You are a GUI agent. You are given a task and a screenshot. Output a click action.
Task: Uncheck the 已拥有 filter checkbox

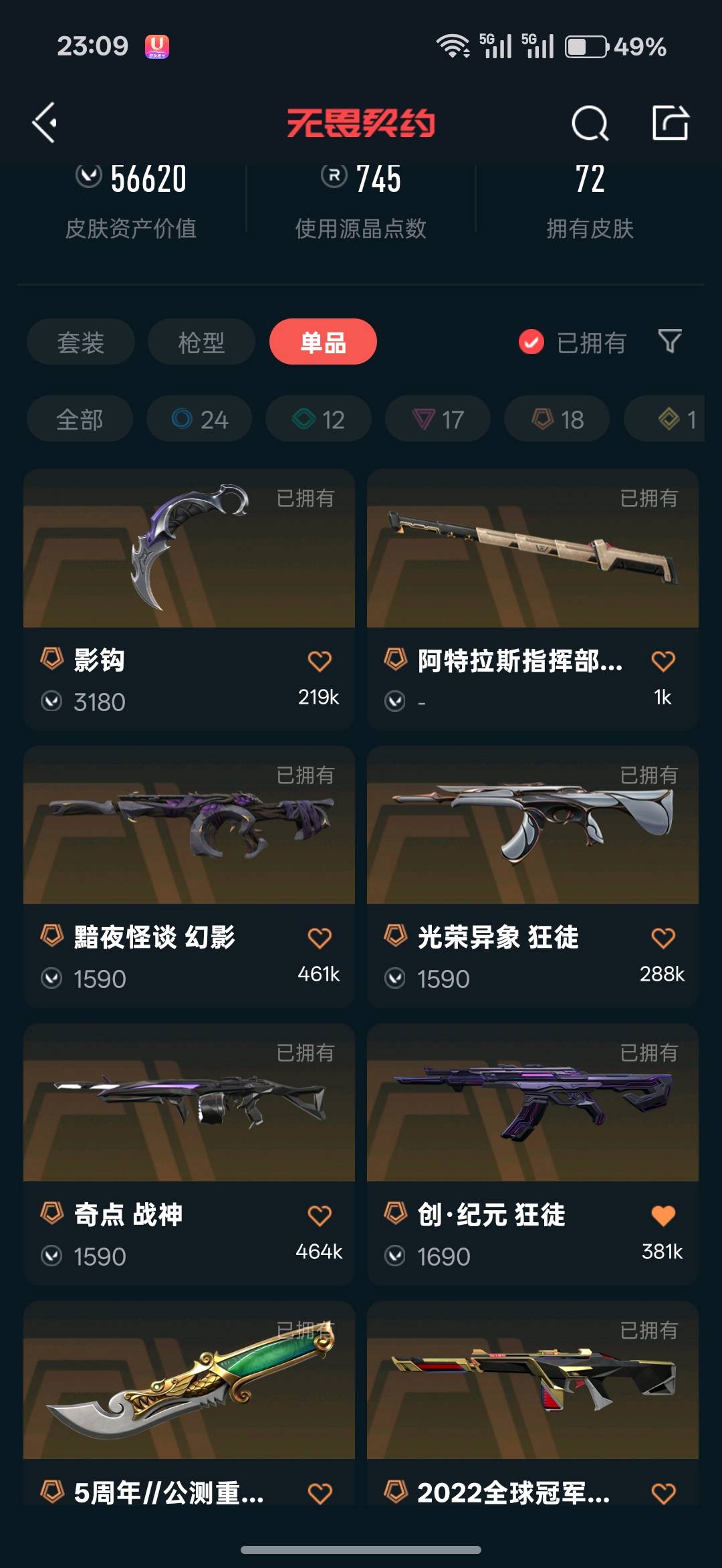[x=531, y=342]
